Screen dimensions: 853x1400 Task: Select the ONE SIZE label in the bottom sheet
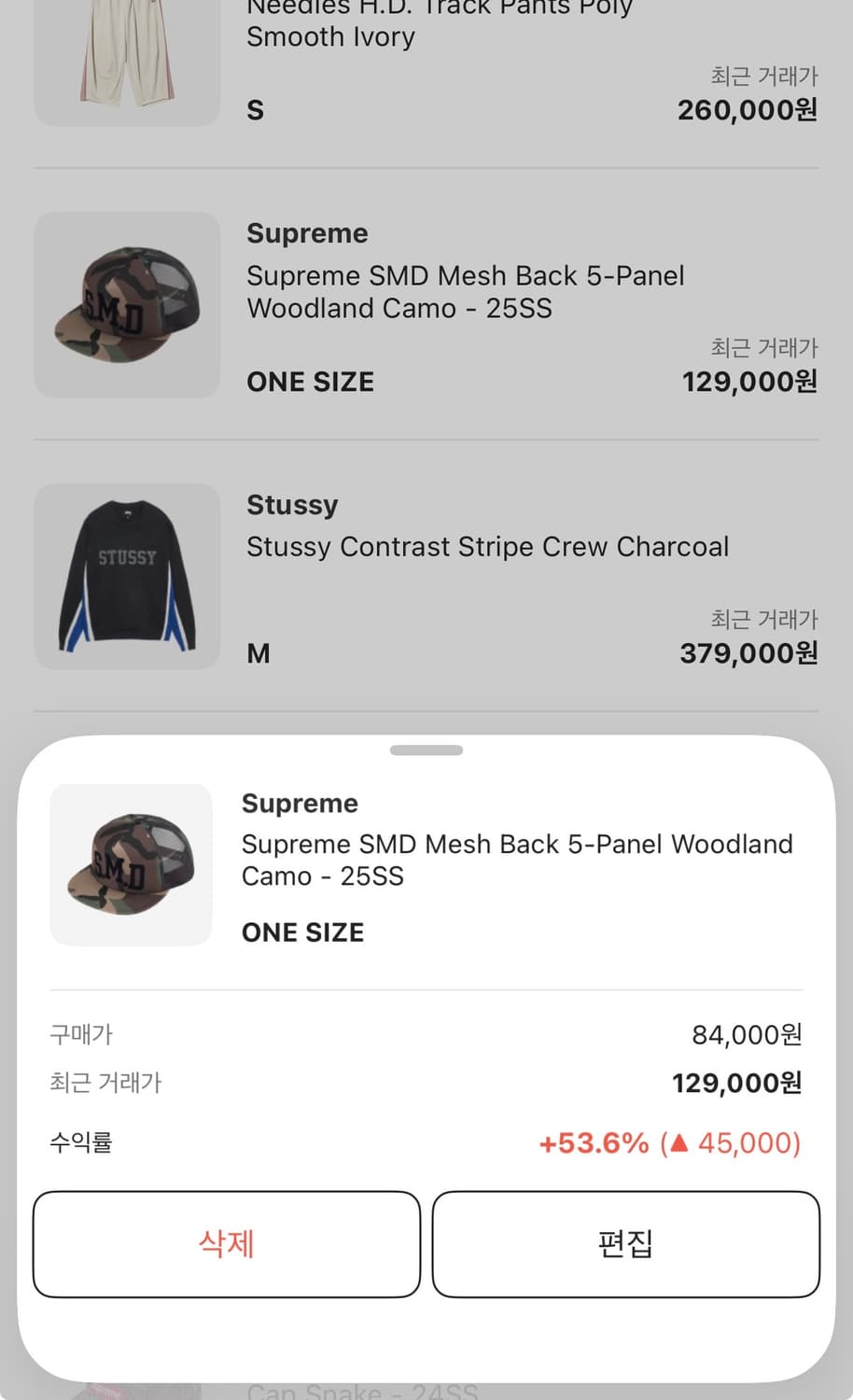pyautogui.click(x=302, y=931)
